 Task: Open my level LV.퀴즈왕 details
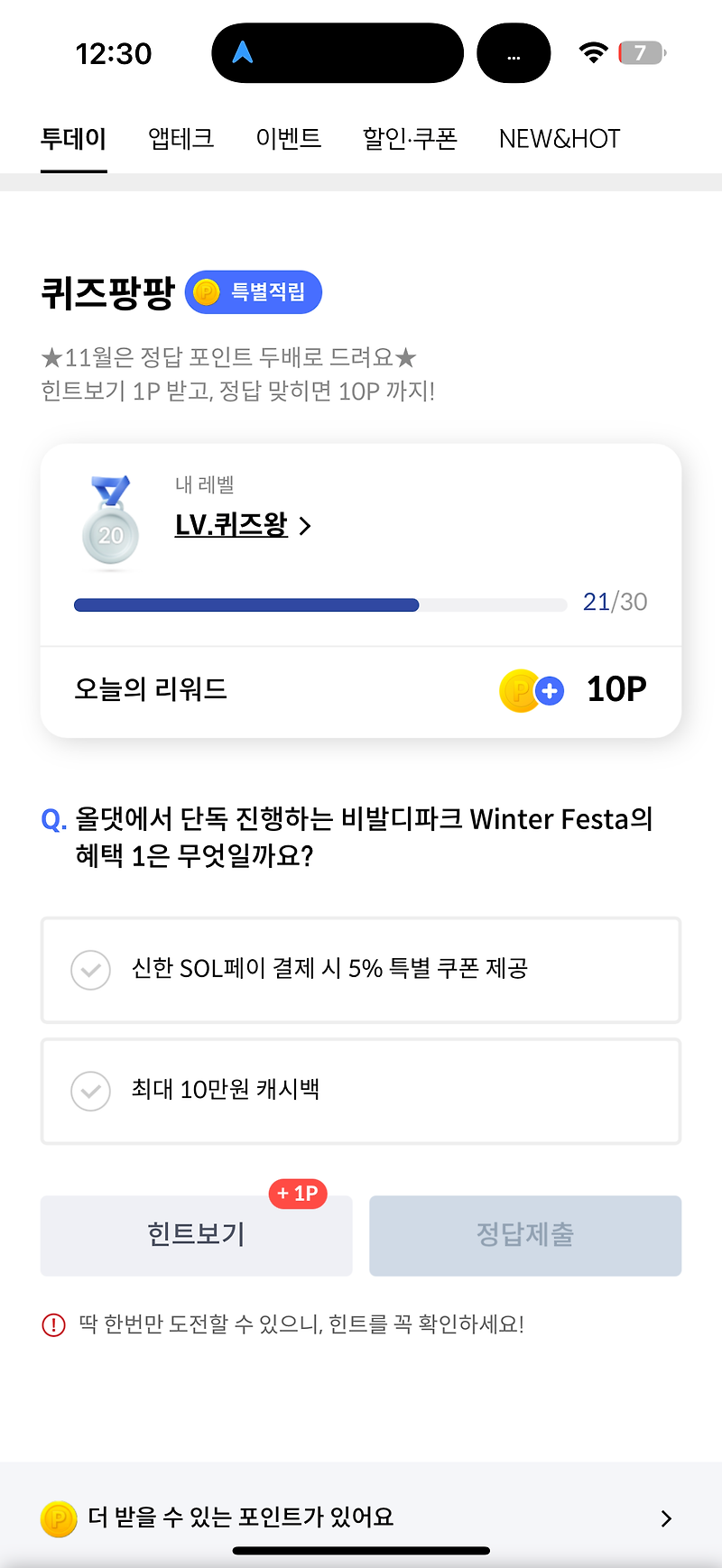click(242, 525)
